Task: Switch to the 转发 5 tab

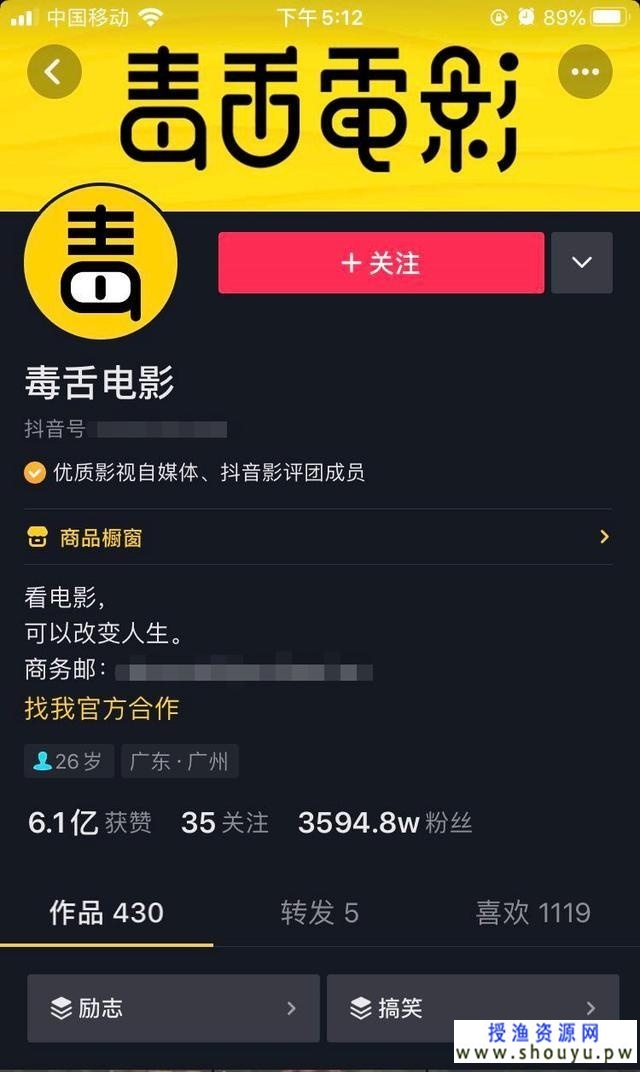Action: [319, 912]
